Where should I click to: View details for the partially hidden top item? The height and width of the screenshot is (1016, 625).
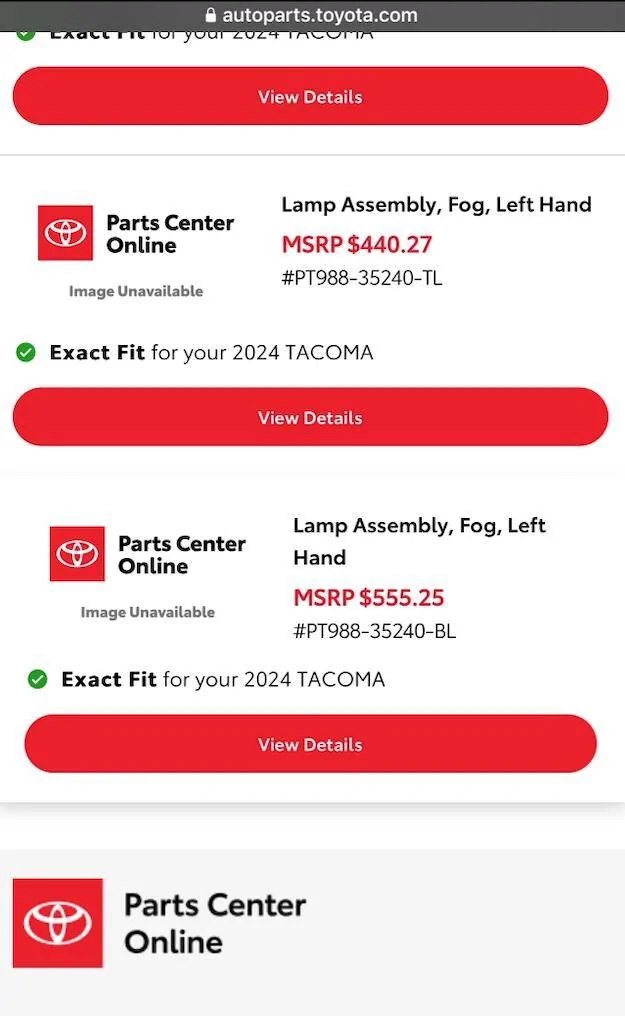[310, 97]
